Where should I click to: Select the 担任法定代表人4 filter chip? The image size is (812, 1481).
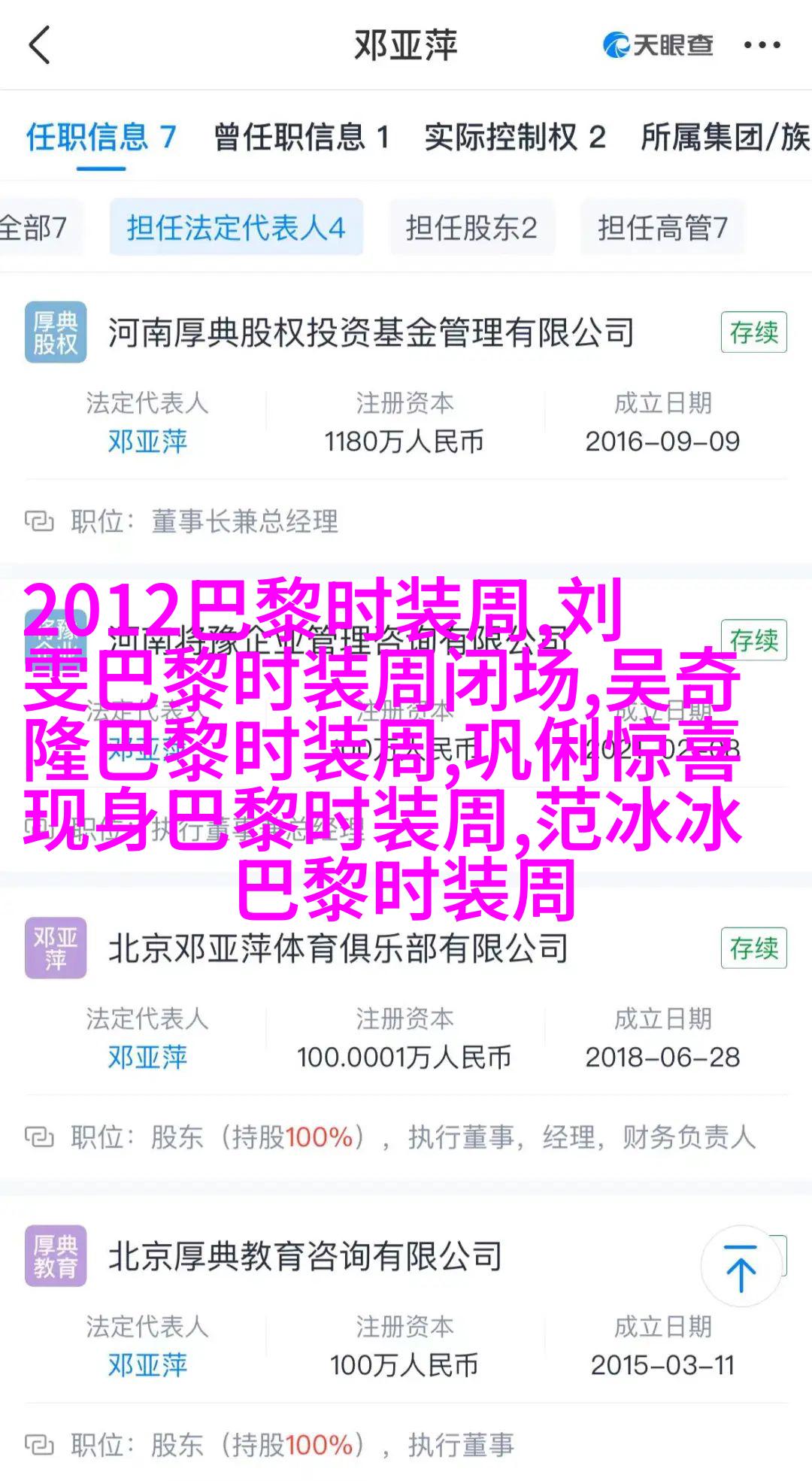pyautogui.click(x=236, y=227)
